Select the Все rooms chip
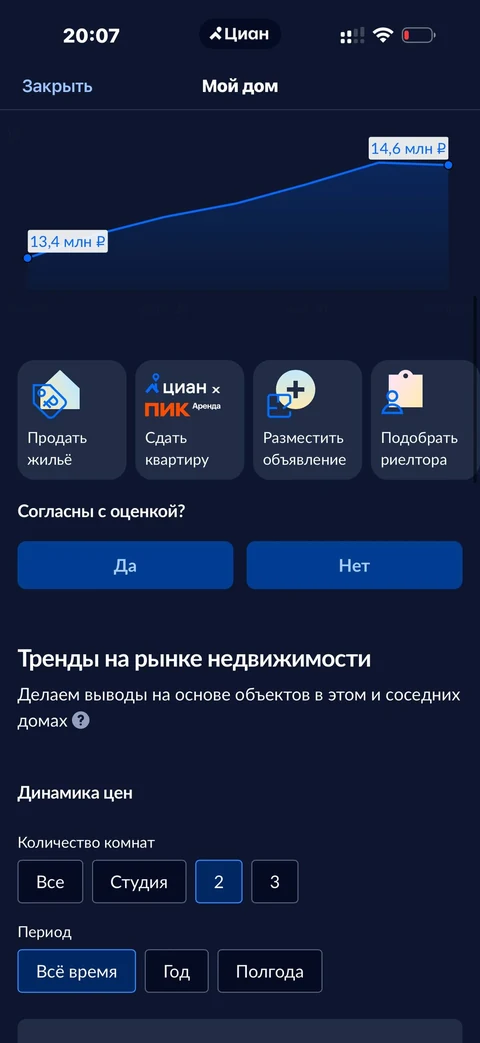480x1043 pixels. click(x=51, y=882)
